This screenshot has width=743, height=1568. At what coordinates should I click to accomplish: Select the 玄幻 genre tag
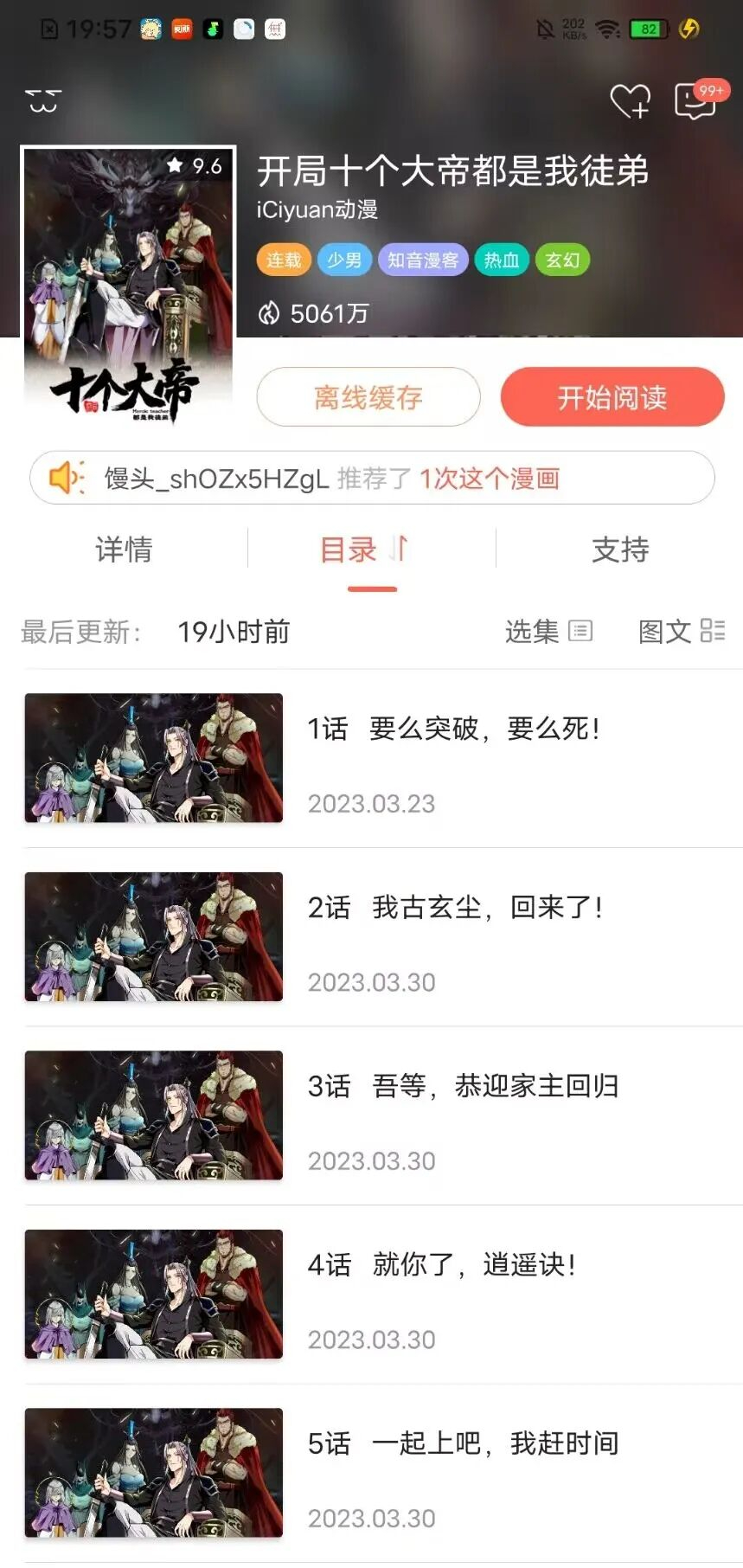562,260
